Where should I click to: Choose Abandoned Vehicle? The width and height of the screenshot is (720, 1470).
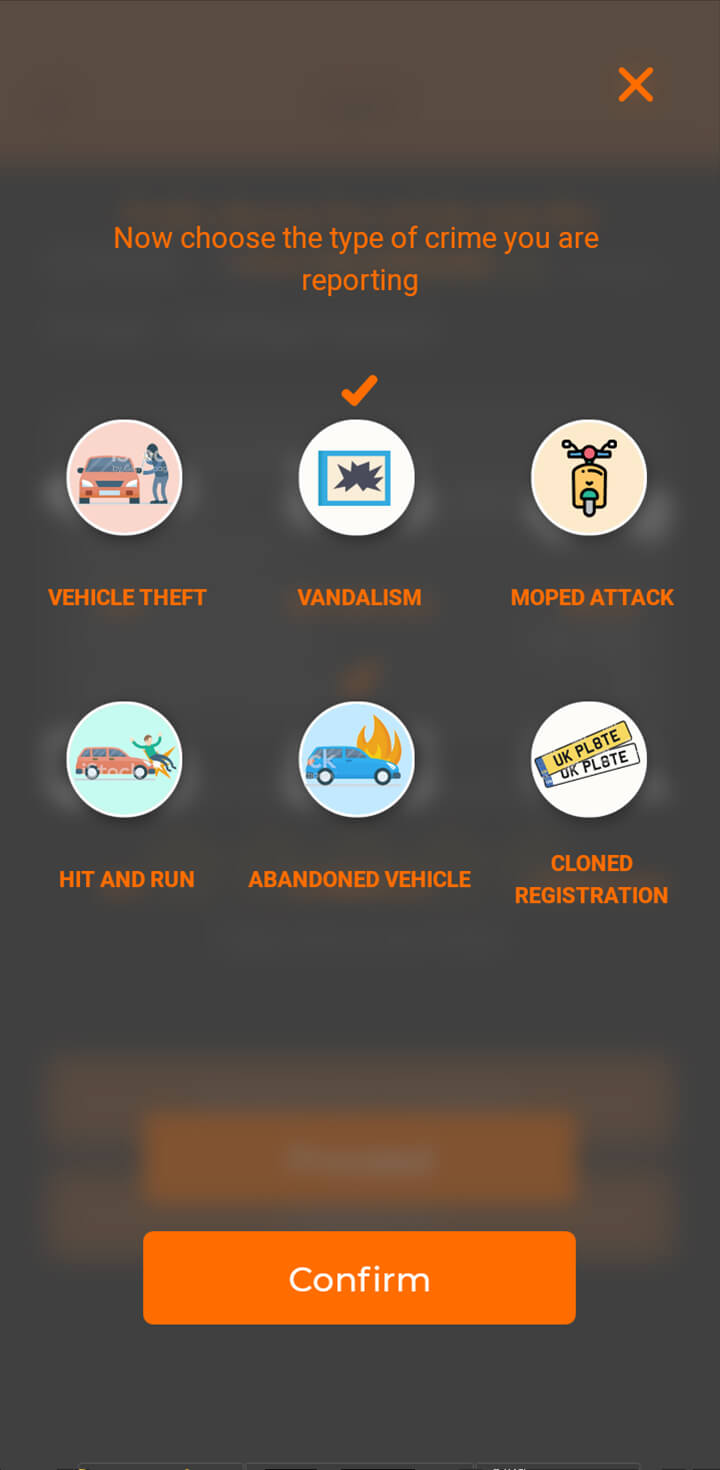pos(357,759)
